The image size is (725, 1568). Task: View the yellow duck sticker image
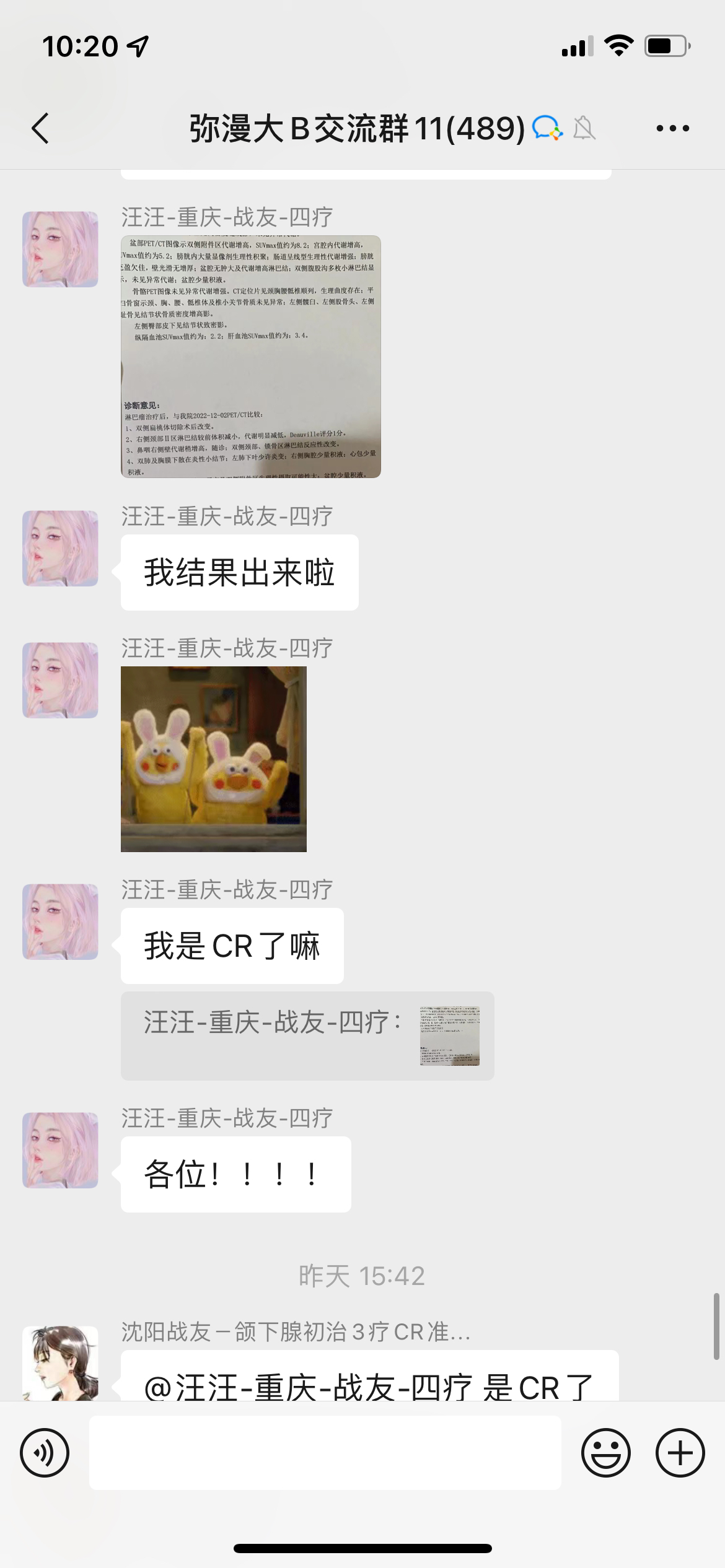point(213,759)
